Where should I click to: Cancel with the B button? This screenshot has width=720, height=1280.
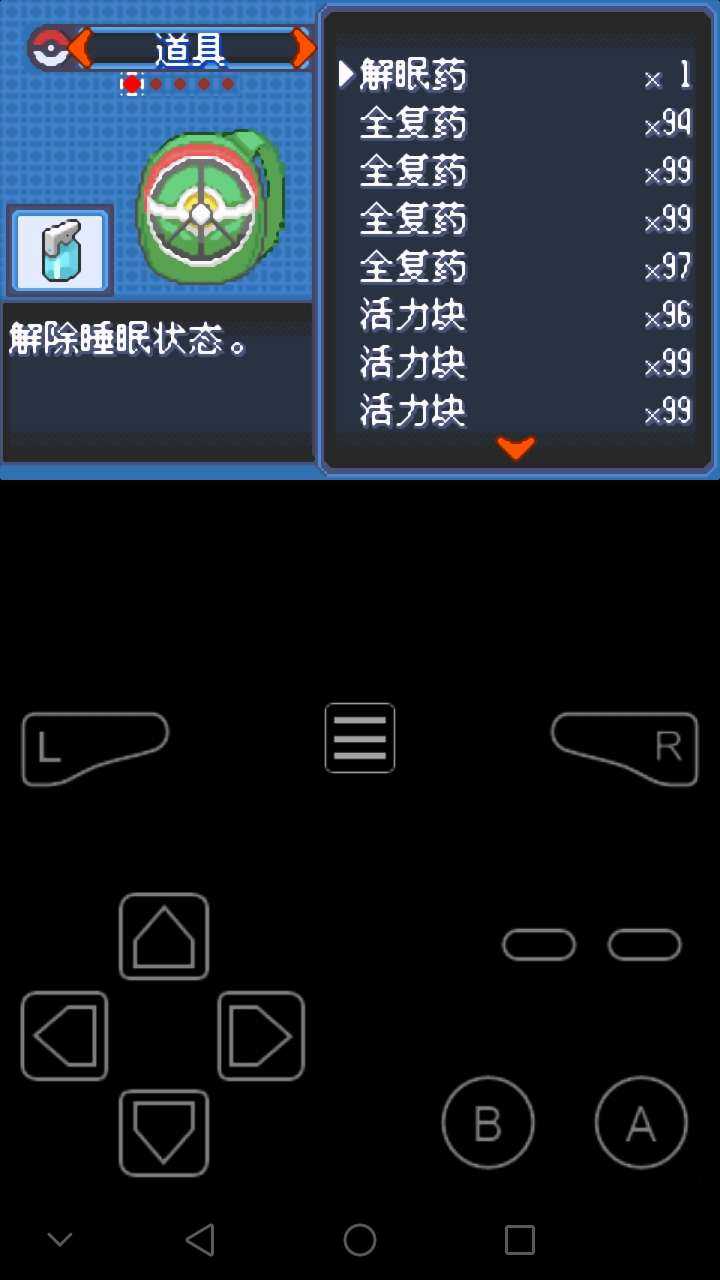(x=488, y=1123)
